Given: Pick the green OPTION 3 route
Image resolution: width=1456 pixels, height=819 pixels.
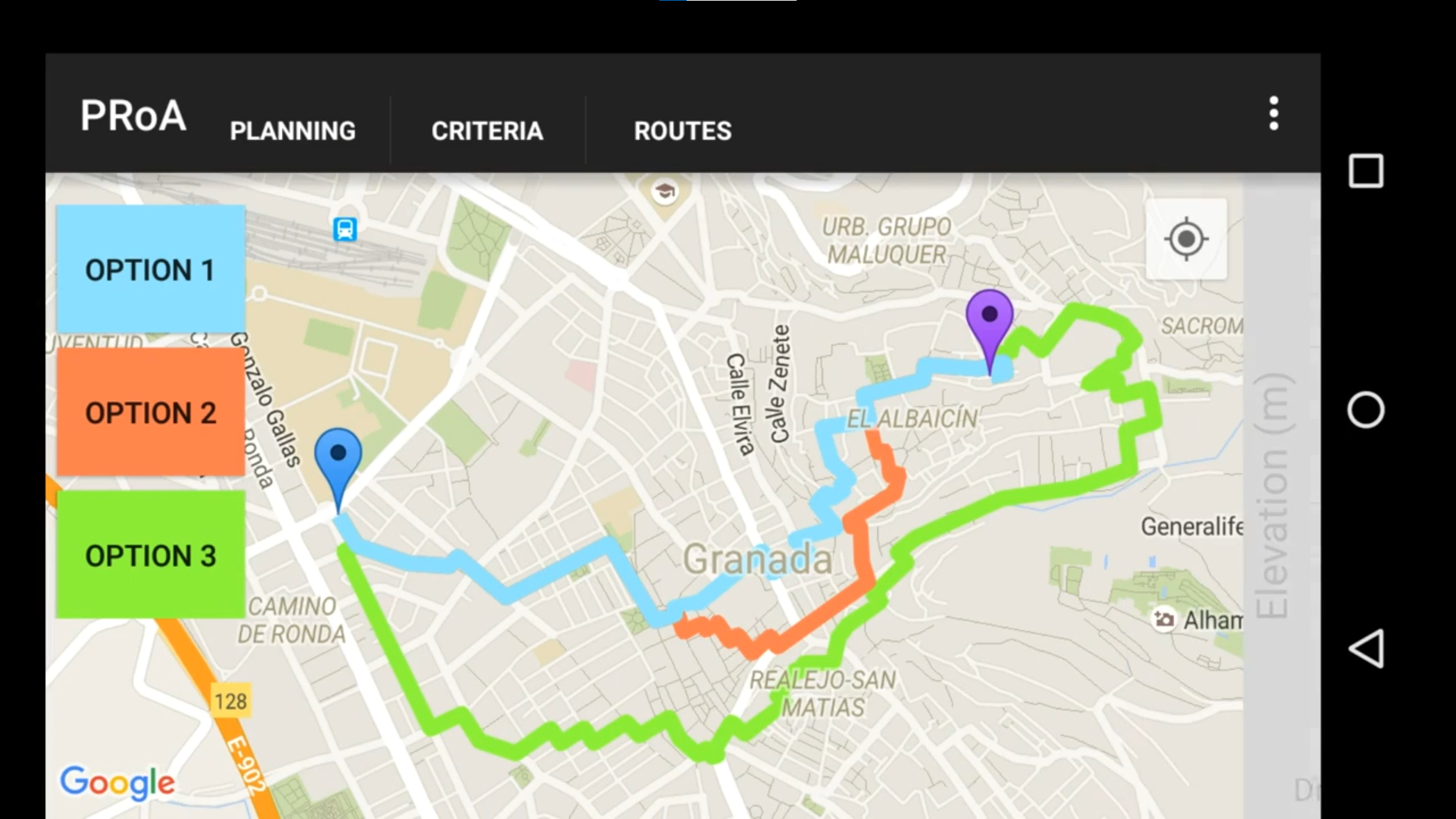Looking at the screenshot, I should tap(151, 554).
